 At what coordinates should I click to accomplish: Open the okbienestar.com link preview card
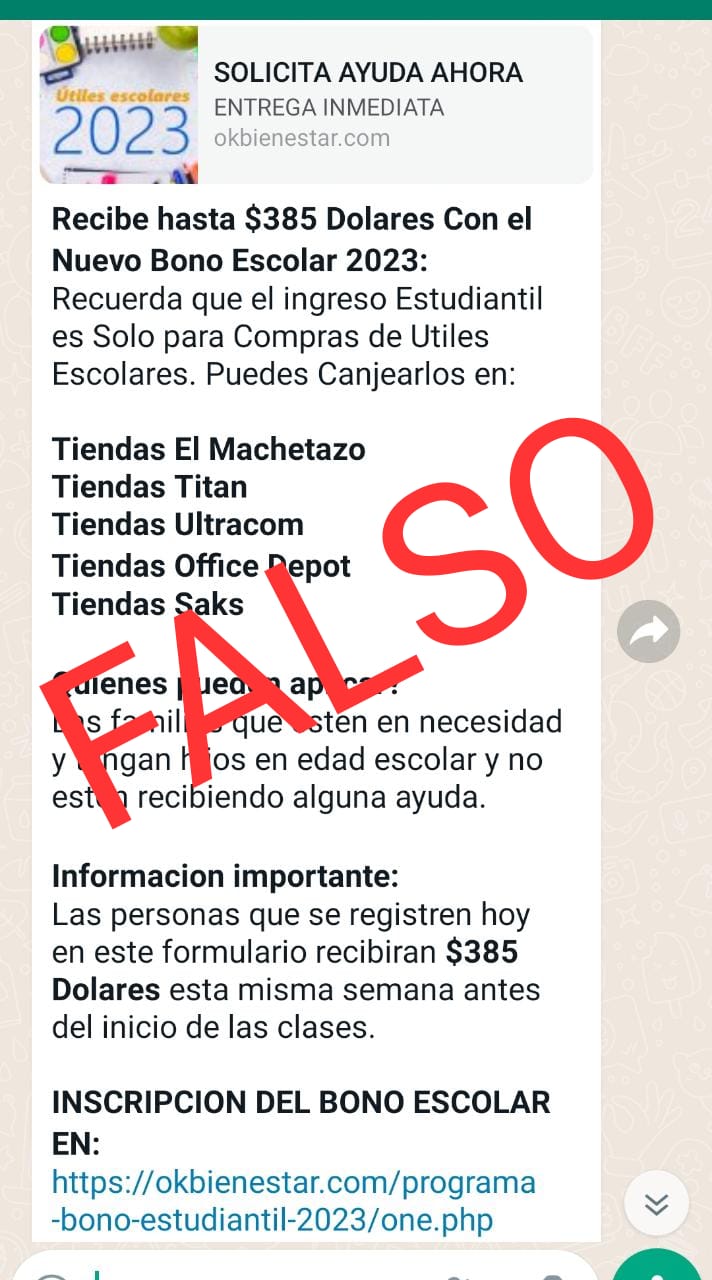tap(316, 105)
